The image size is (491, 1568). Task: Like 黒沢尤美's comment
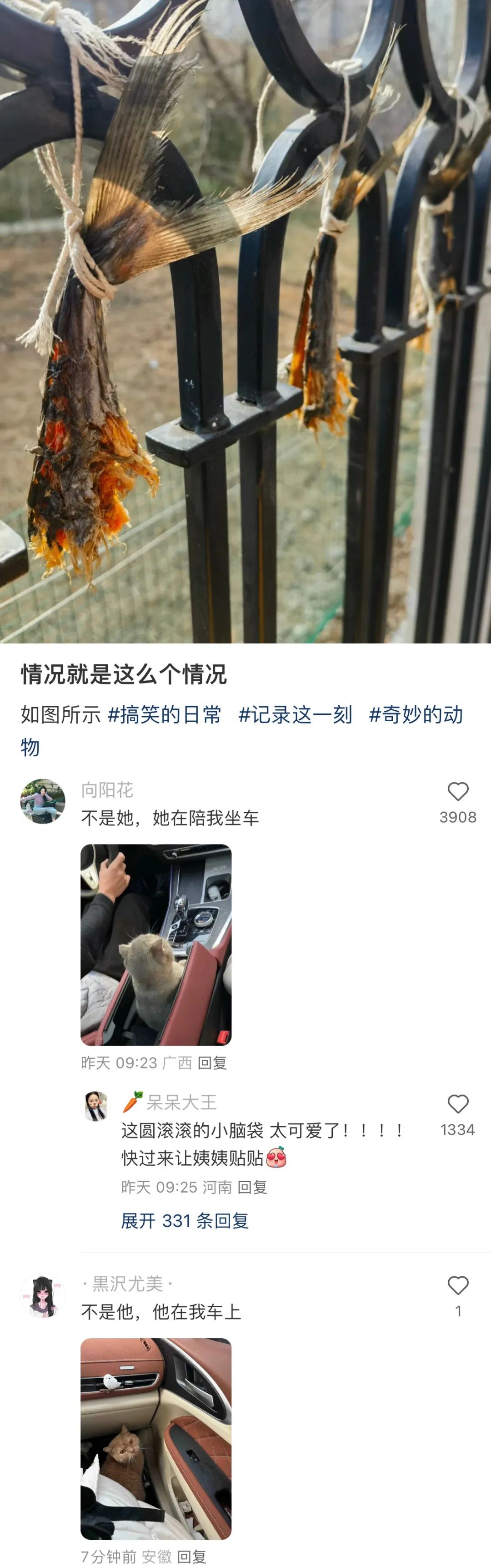tap(457, 1285)
